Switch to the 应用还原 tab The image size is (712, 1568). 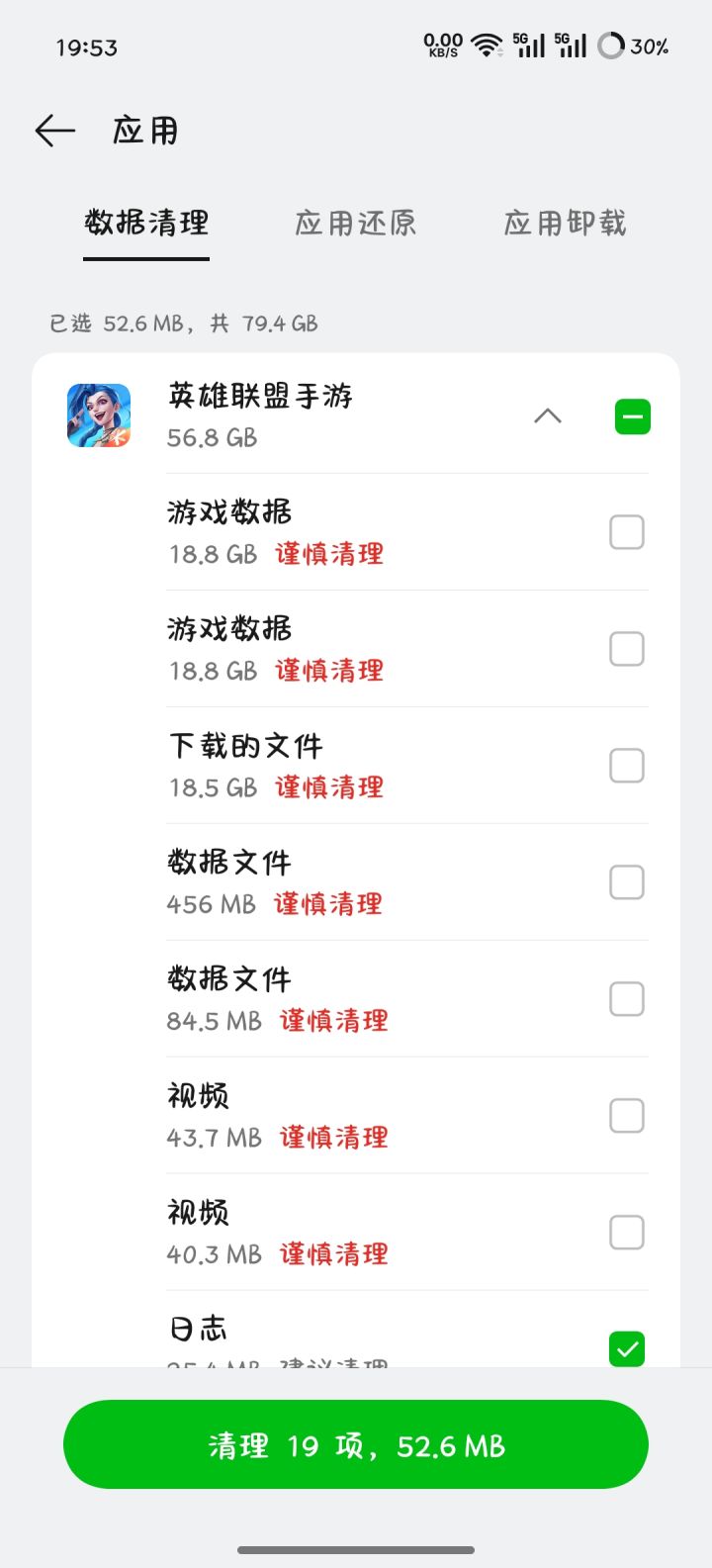pyautogui.click(x=355, y=224)
